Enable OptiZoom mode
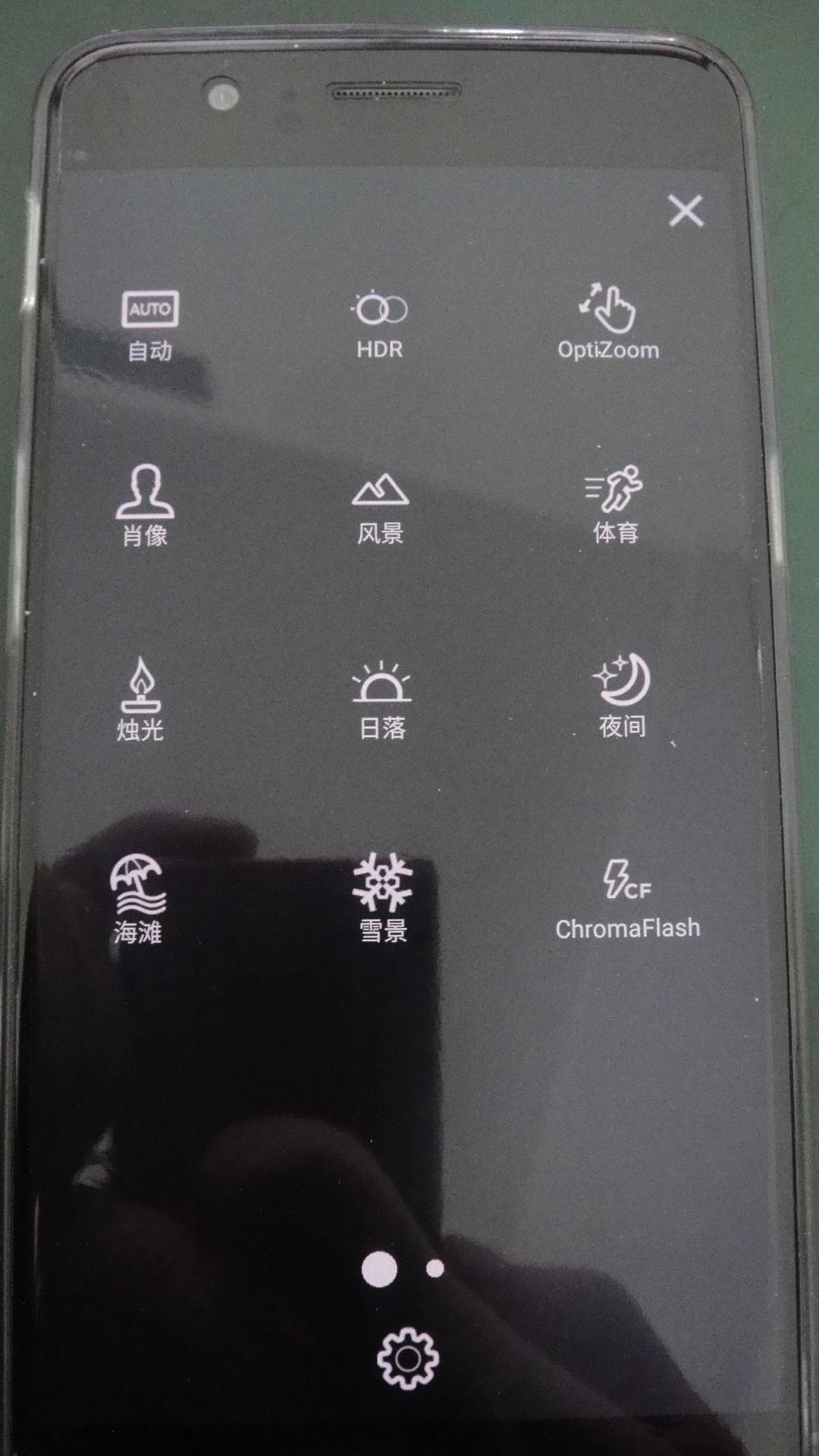 pos(608,322)
